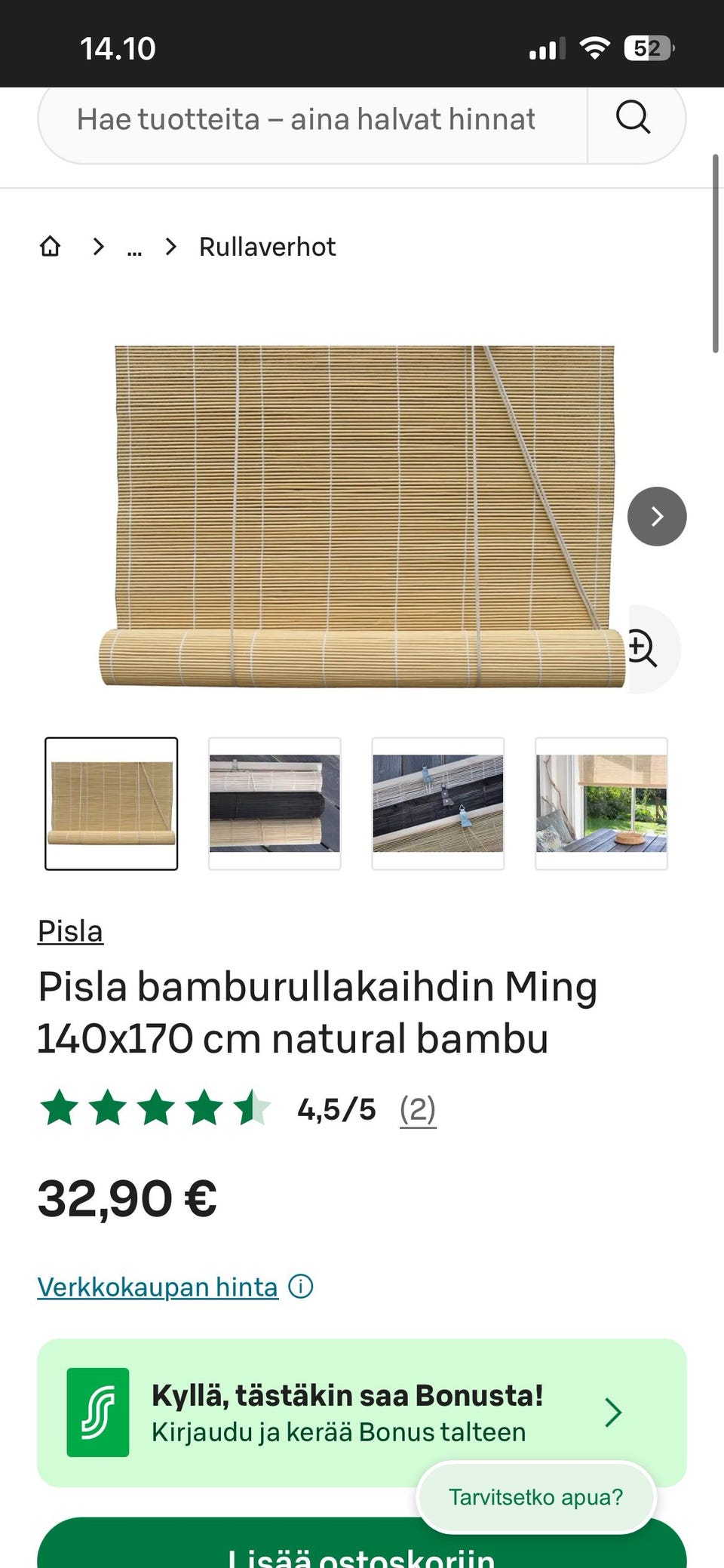Screen dimensions: 724x1568
Task: Select the thumbnail of blind on terrace
Action: pos(601,804)
